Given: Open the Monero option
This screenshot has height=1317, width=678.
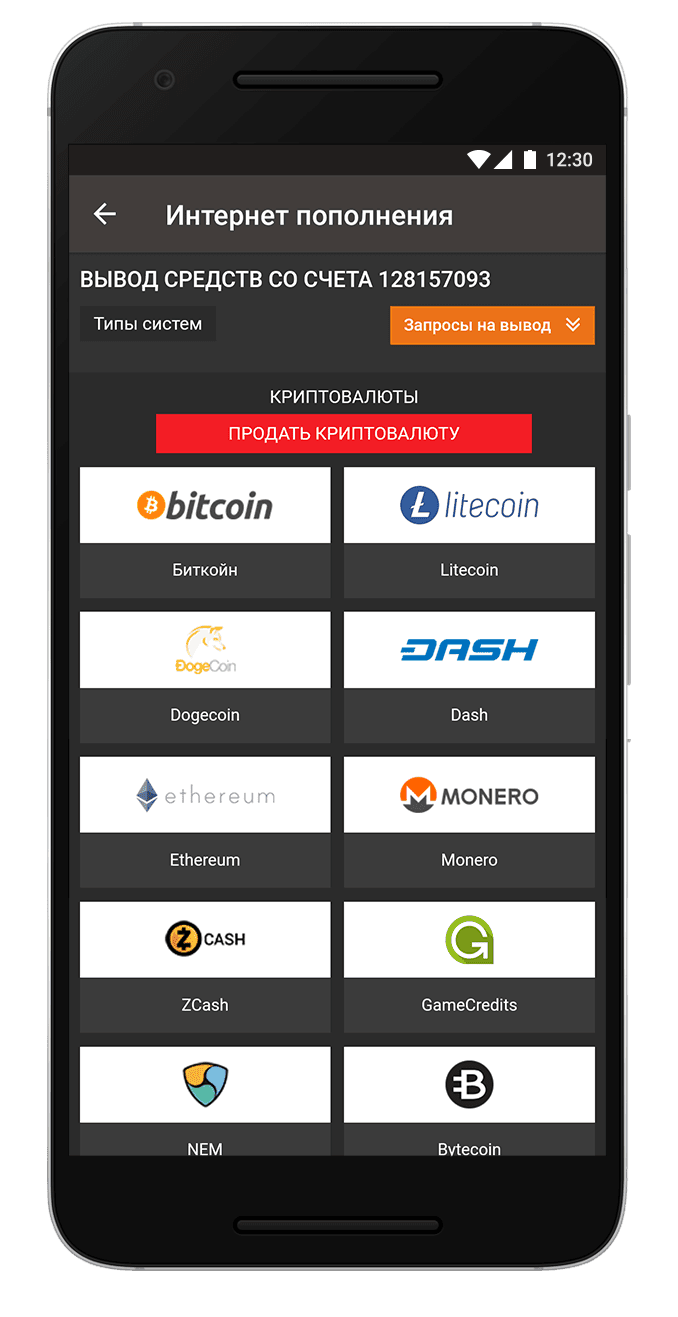Looking at the screenshot, I should coord(469,821).
